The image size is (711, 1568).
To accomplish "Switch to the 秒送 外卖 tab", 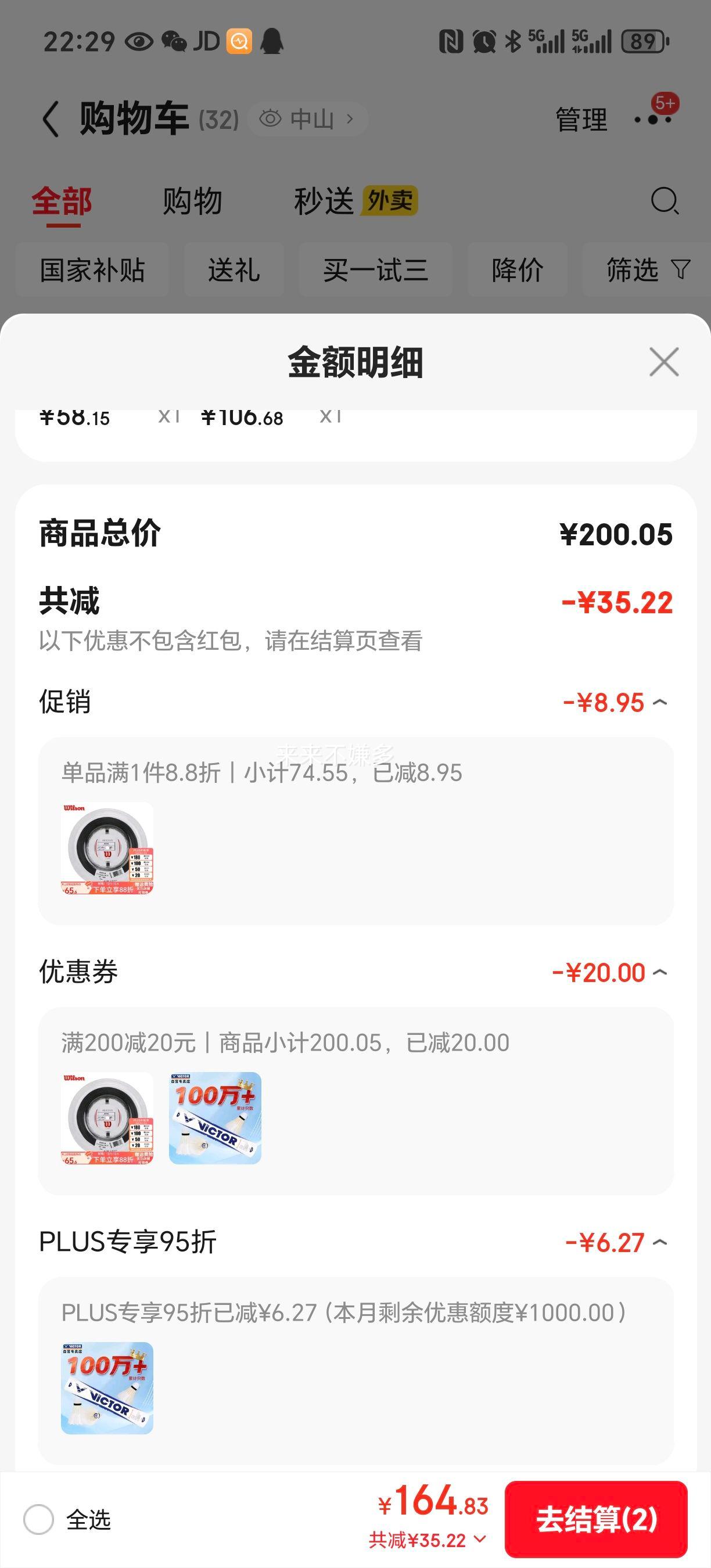I will pos(355,201).
